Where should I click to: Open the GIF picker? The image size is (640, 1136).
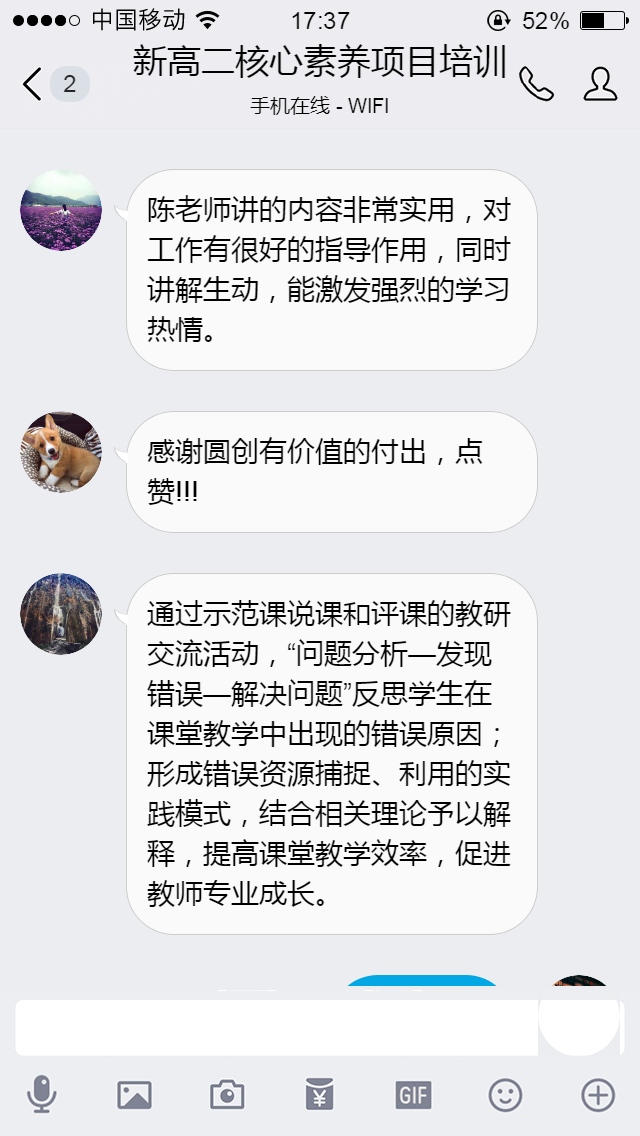pos(413,1095)
